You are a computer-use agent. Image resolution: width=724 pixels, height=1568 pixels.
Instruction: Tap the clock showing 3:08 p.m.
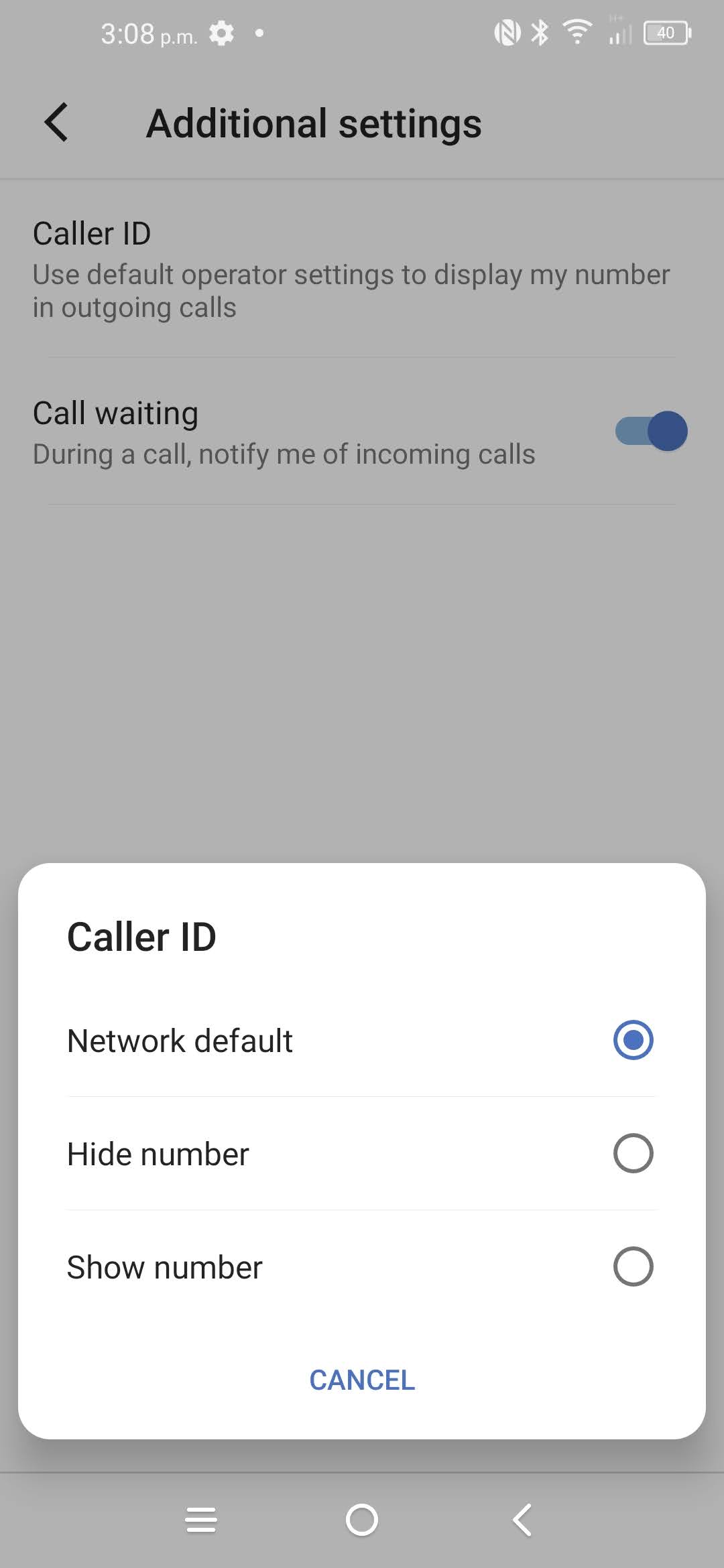(147, 34)
